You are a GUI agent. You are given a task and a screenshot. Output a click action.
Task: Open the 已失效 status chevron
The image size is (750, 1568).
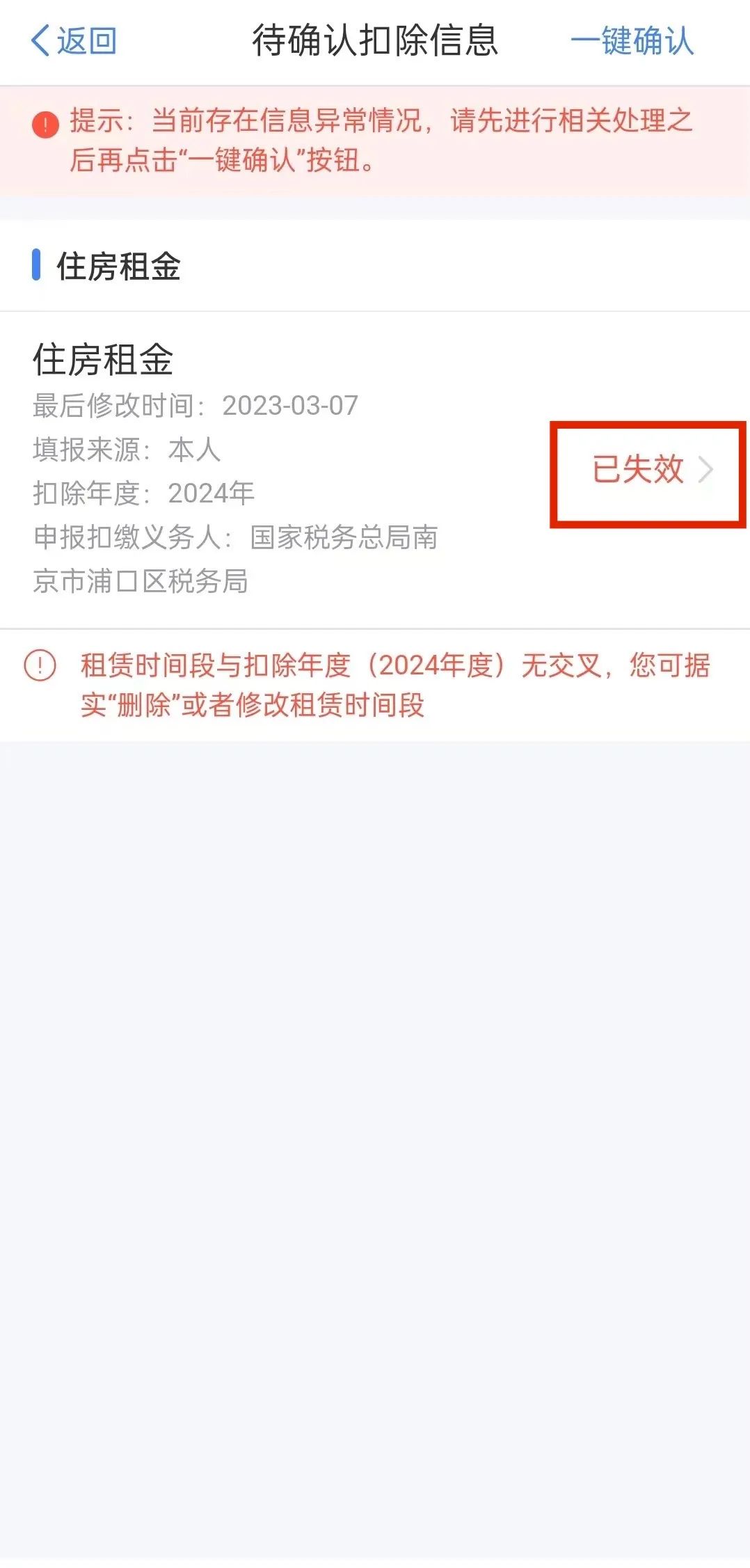[x=705, y=470]
